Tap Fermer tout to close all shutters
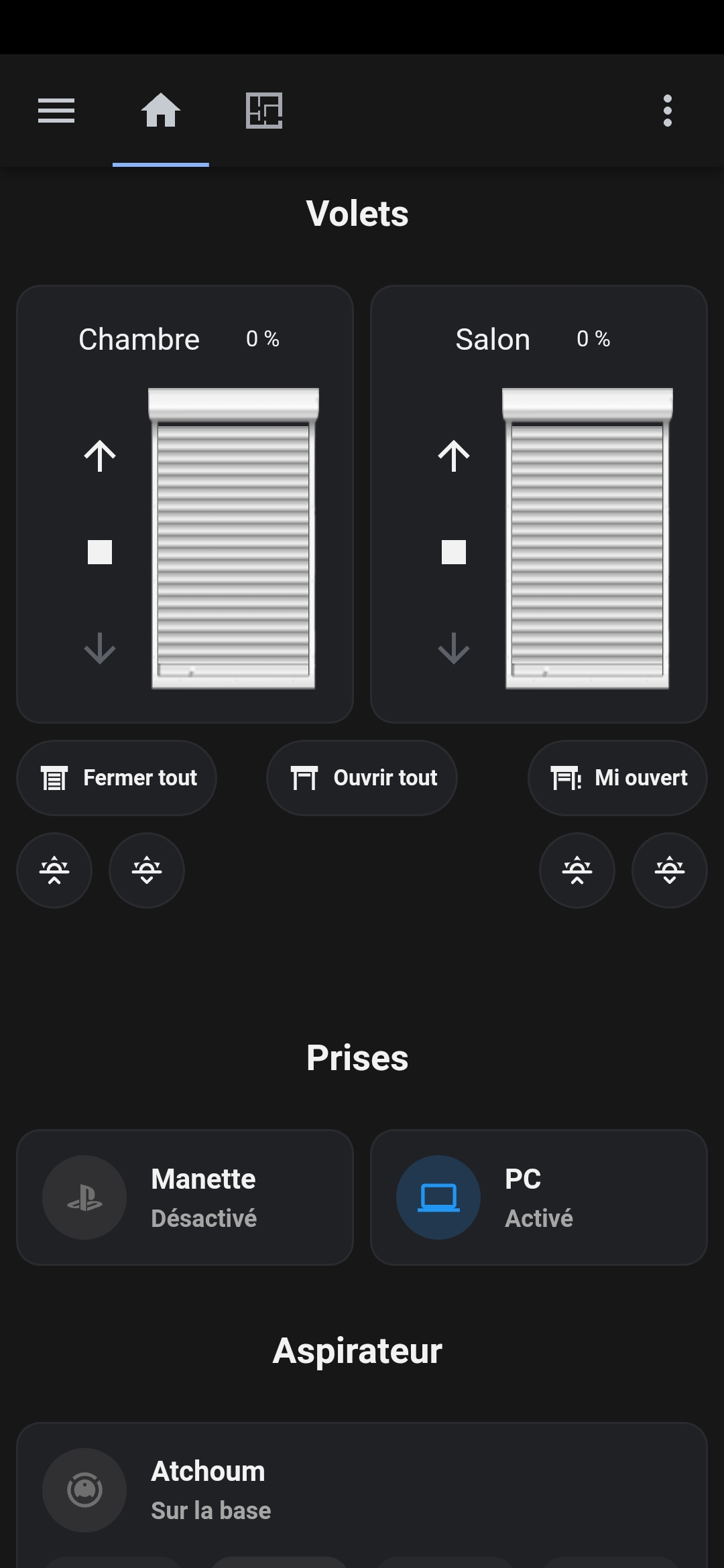The width and height of the screenshot is (724, 1568). coord(117,778)
